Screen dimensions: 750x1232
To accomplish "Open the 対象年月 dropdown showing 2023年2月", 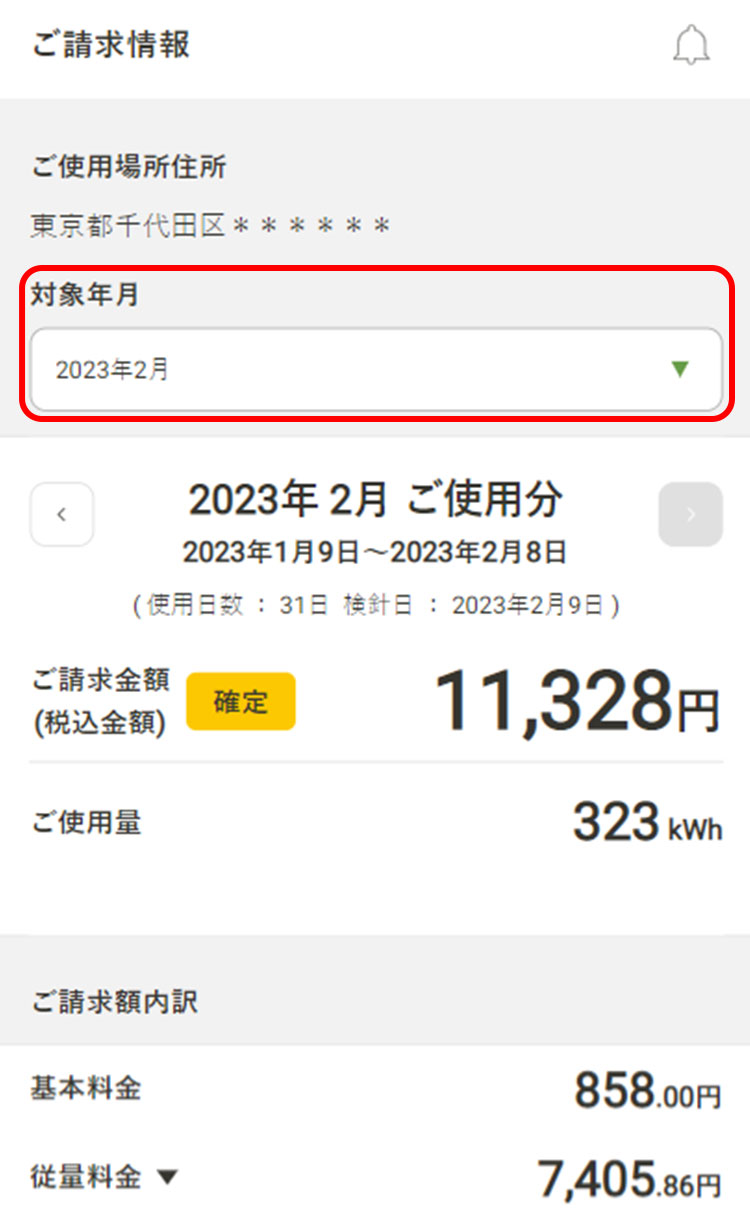I will pos(376,369).
